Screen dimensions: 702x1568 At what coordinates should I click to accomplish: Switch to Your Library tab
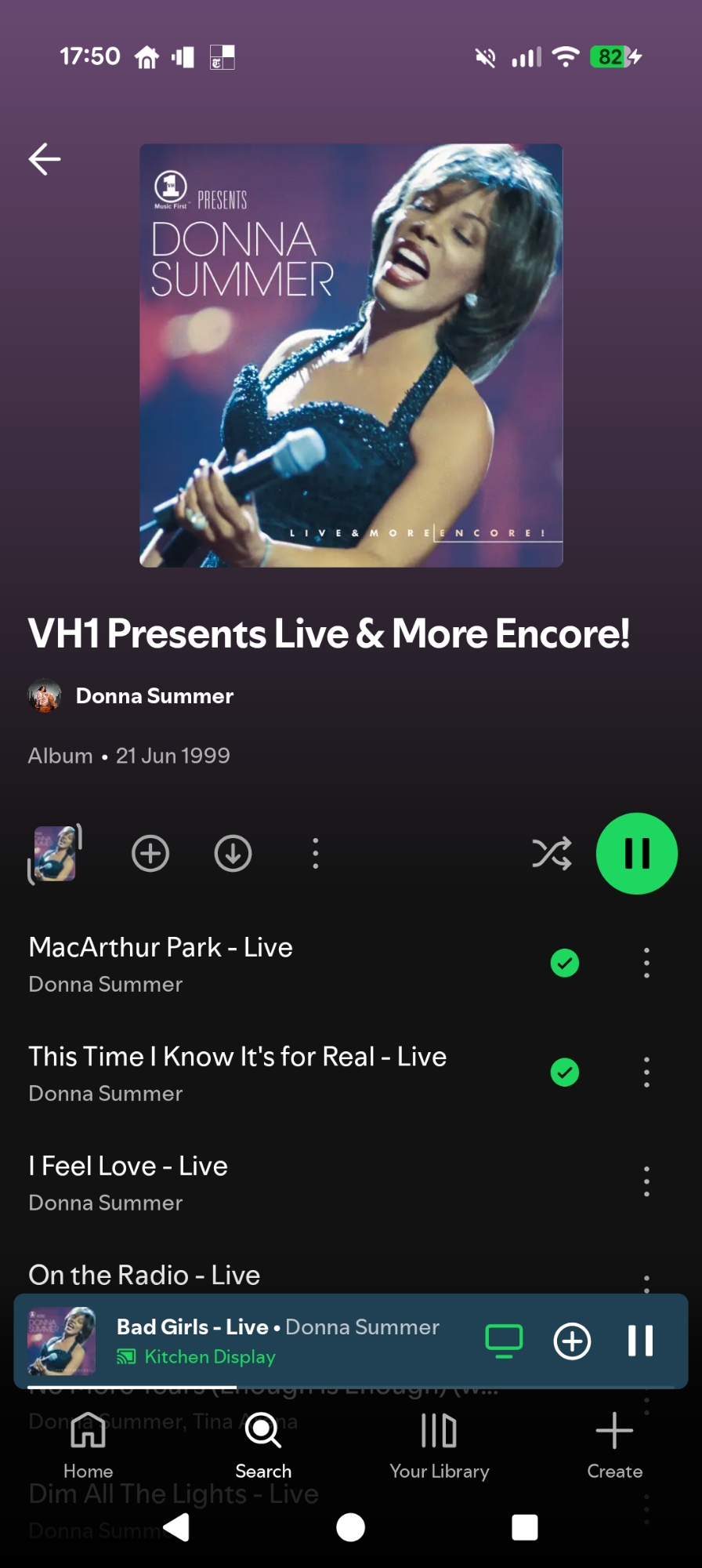(x=439, y=1446)
